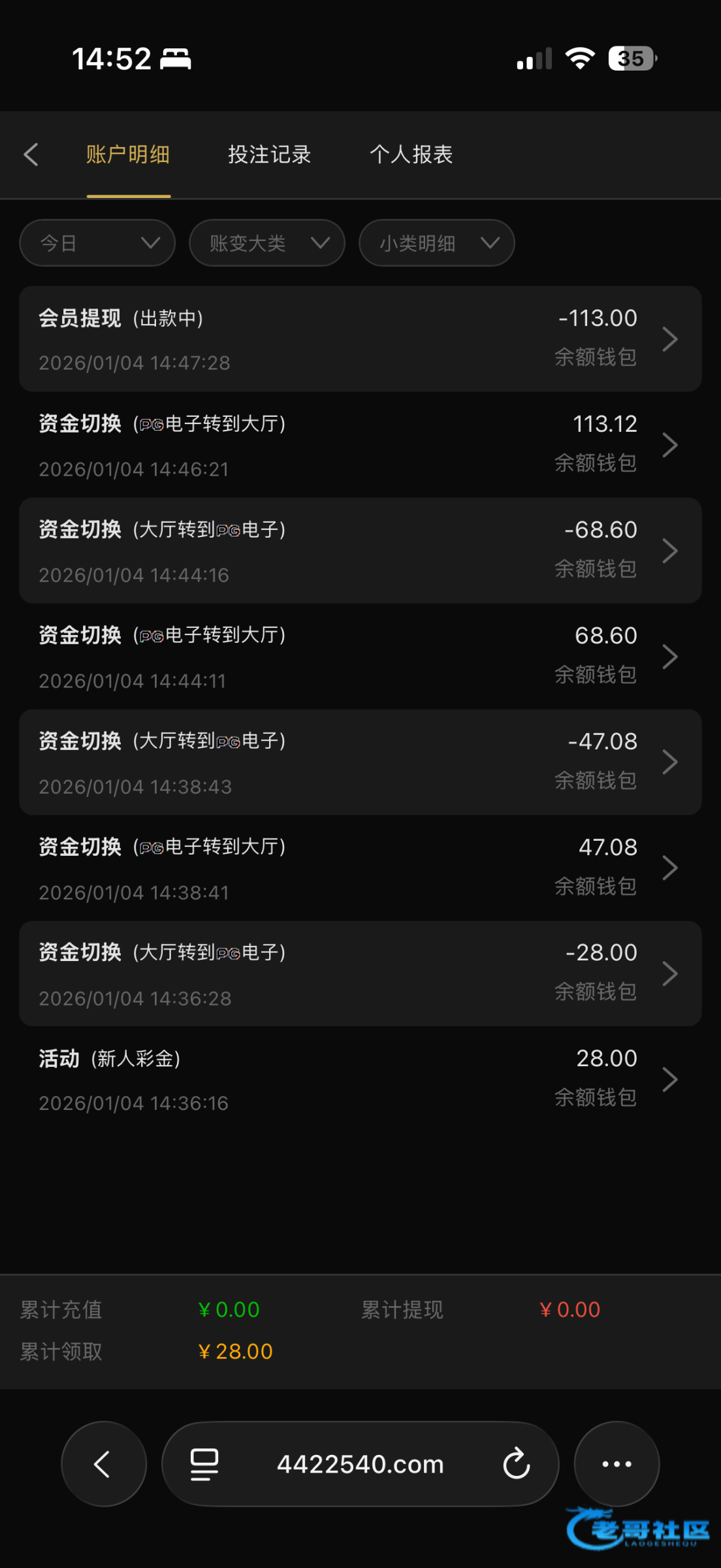Open the 47.08 transfer at 14:38:41
Image resolution: width=721 pixels, height=1568 pixels.
tap(360, 868)
